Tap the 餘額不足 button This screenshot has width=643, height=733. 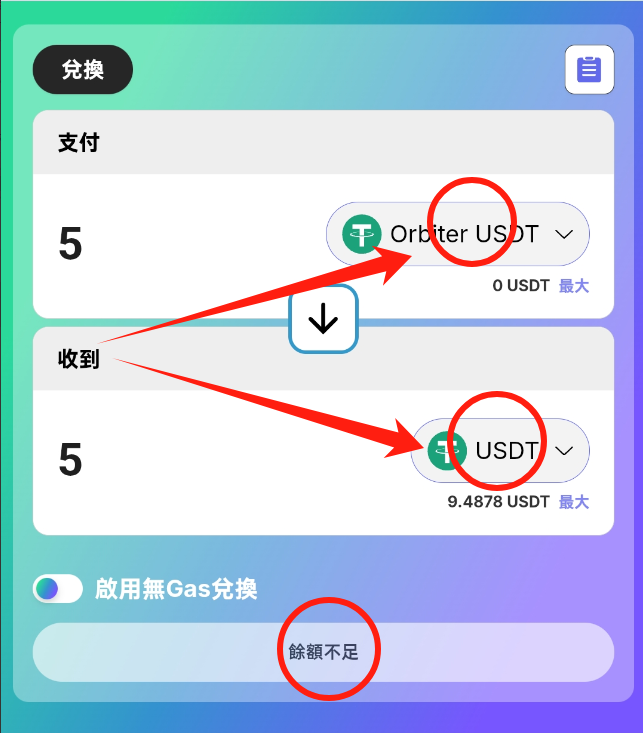click(323, 652)
